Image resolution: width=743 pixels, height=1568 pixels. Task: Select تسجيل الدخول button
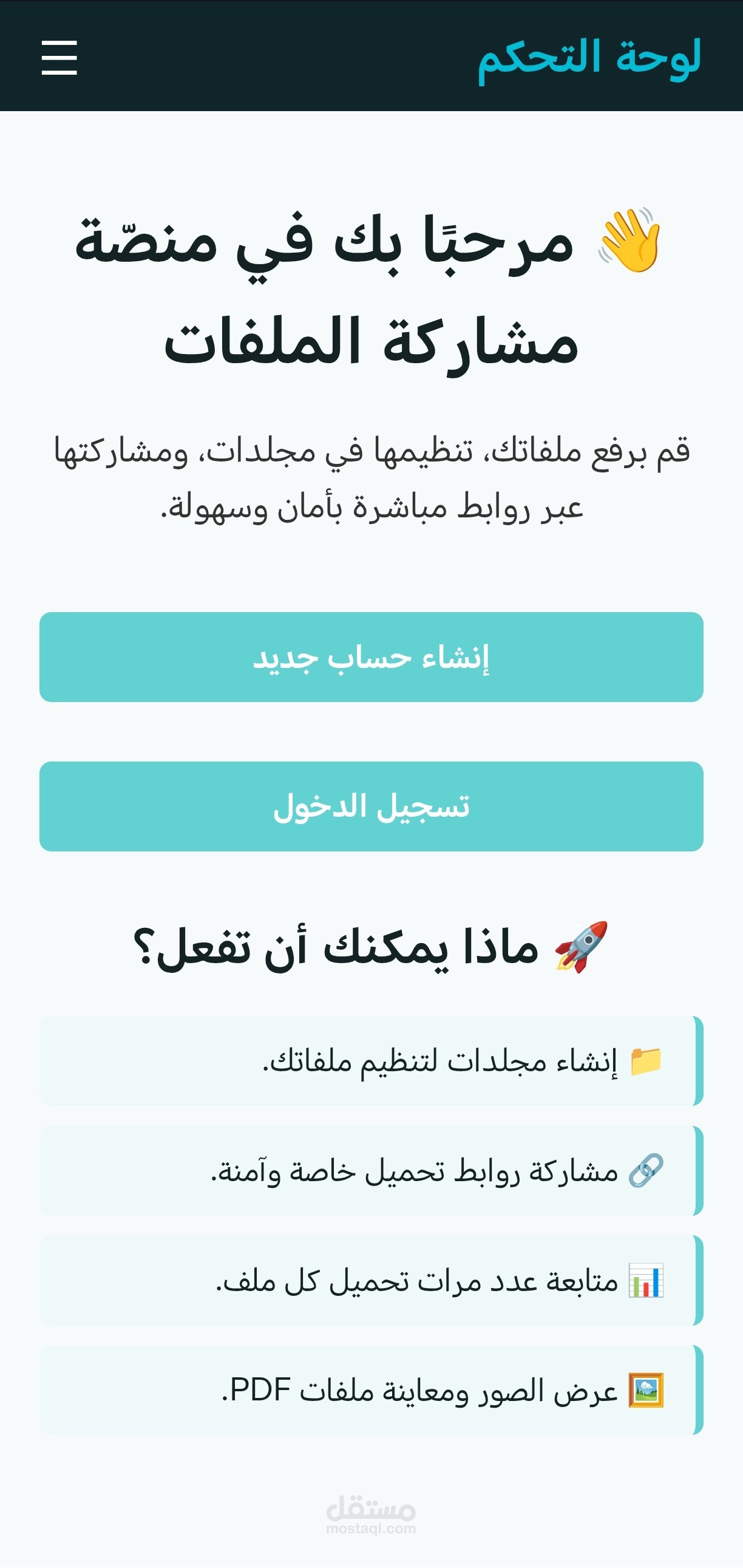(371, 806)
